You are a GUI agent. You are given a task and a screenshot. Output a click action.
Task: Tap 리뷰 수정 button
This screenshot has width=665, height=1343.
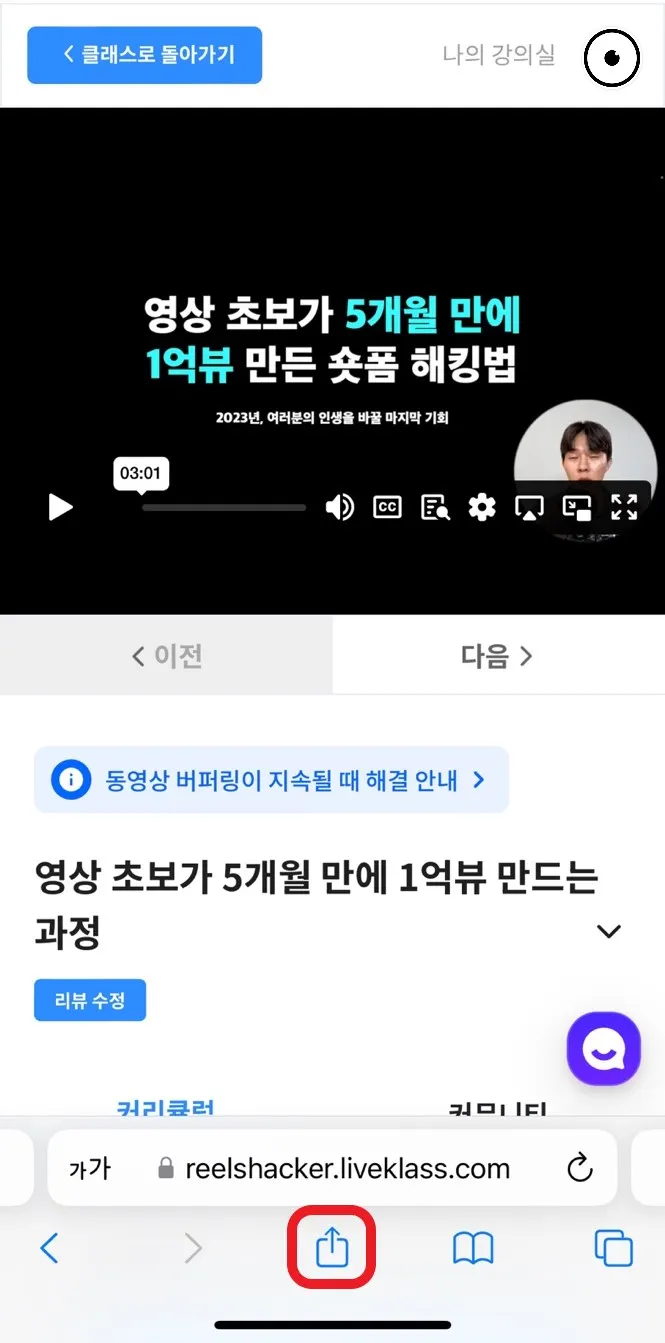pyautogui.click(x=90, y=1000)
